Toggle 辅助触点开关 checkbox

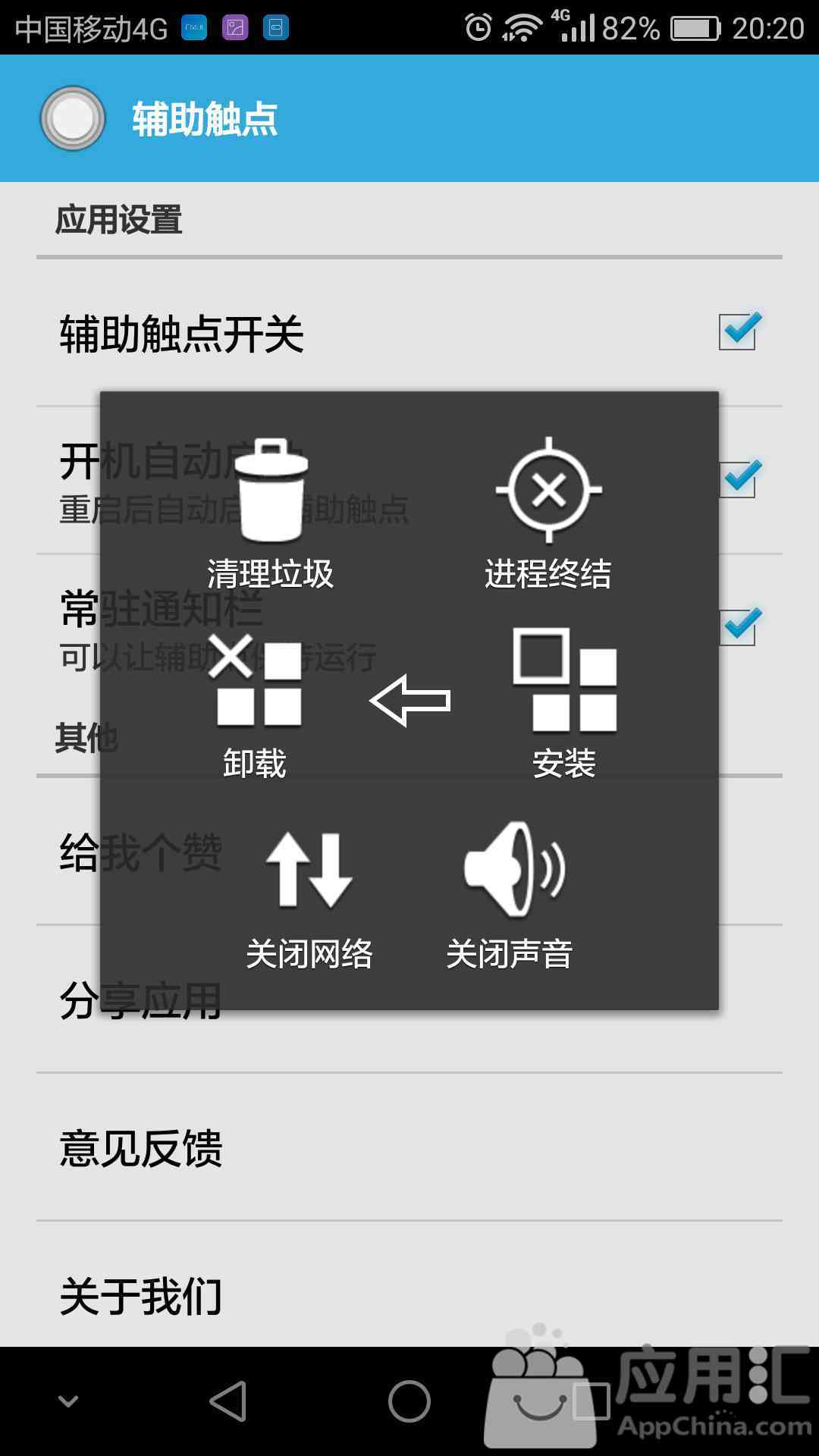(x=739, y=331)
